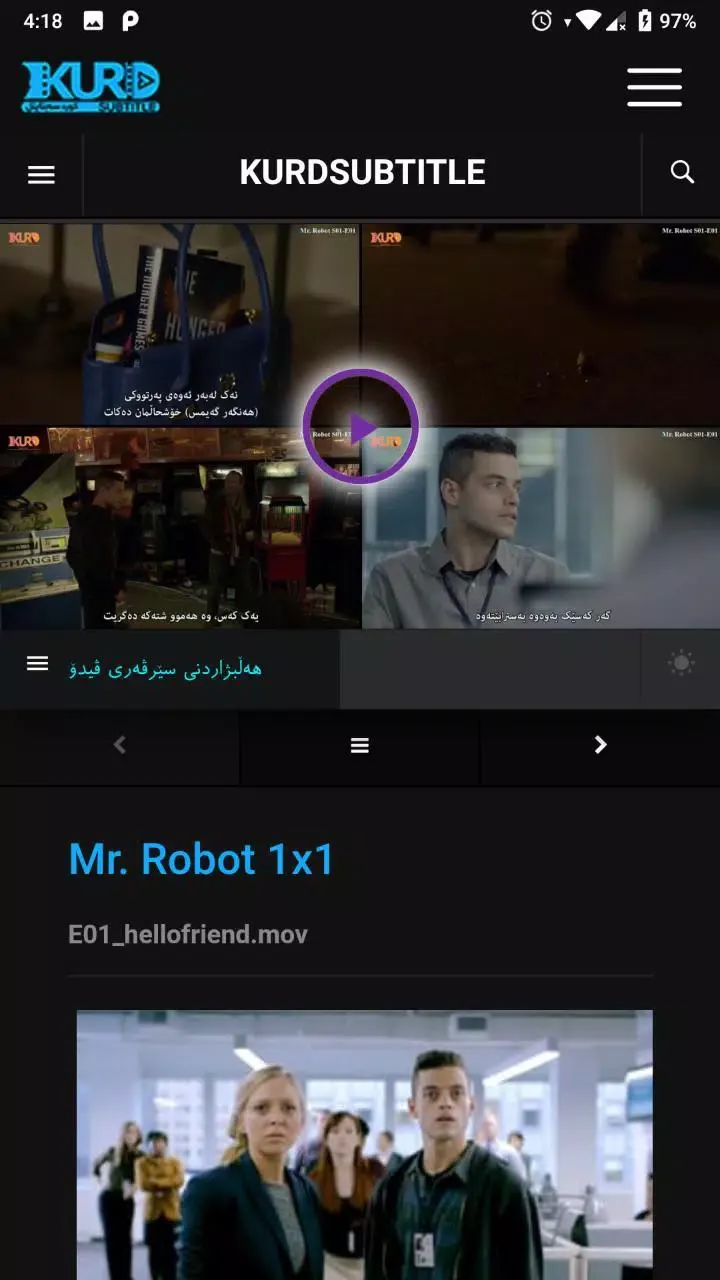Go to the next episode arrow
Viewport: 720px width, 1280px height.
pyautogui.click(x=600, y=745)
